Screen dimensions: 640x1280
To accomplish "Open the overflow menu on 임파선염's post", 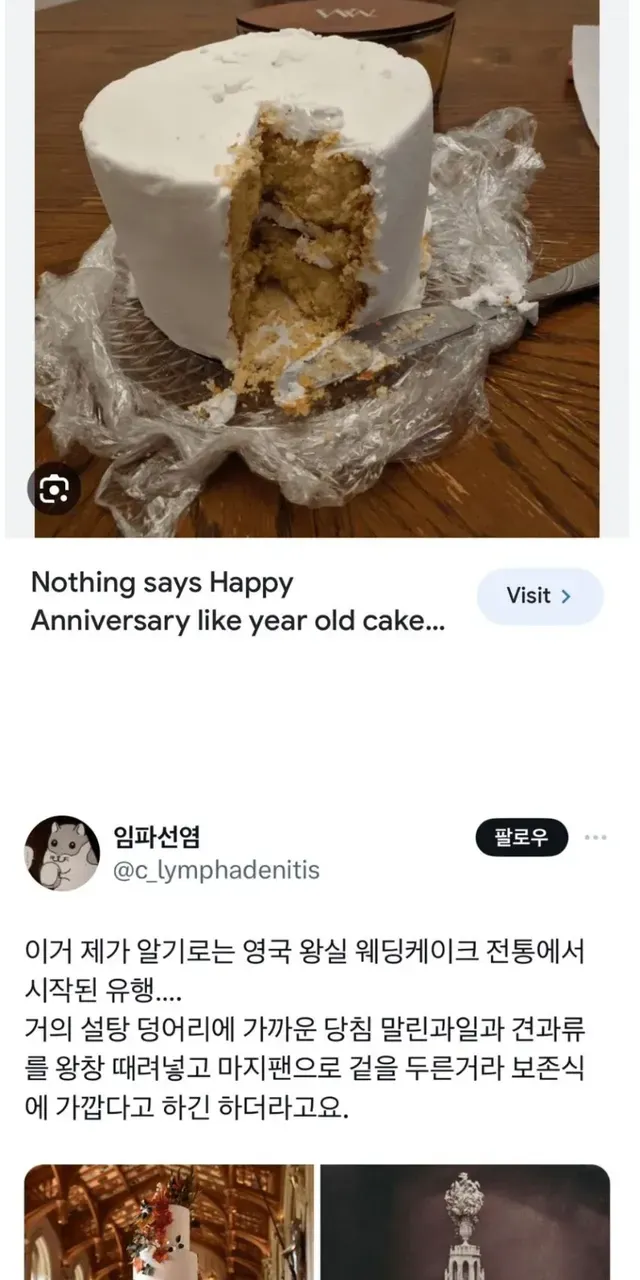I will [596, 838].
